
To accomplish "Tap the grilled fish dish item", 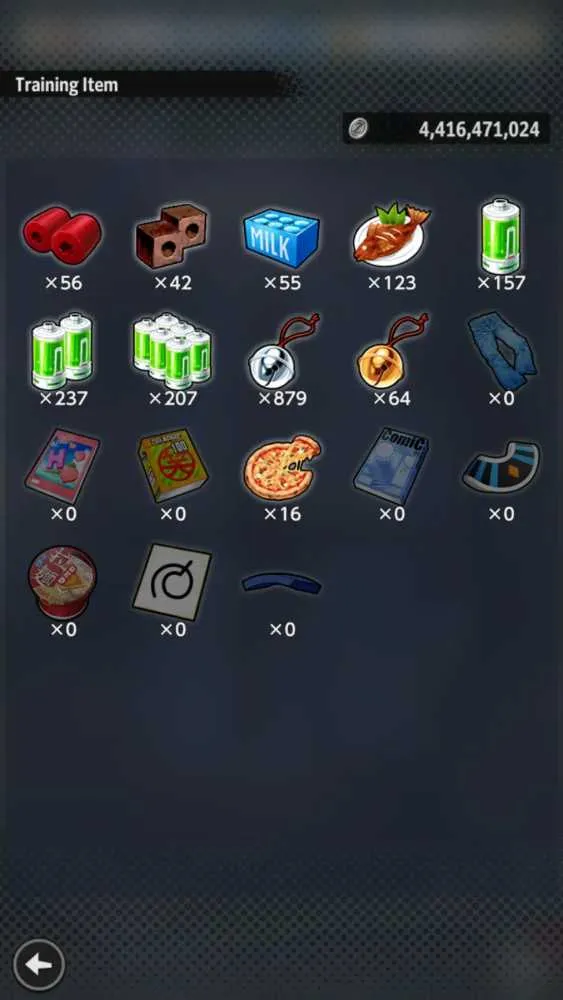I will (x=391, y=233).
